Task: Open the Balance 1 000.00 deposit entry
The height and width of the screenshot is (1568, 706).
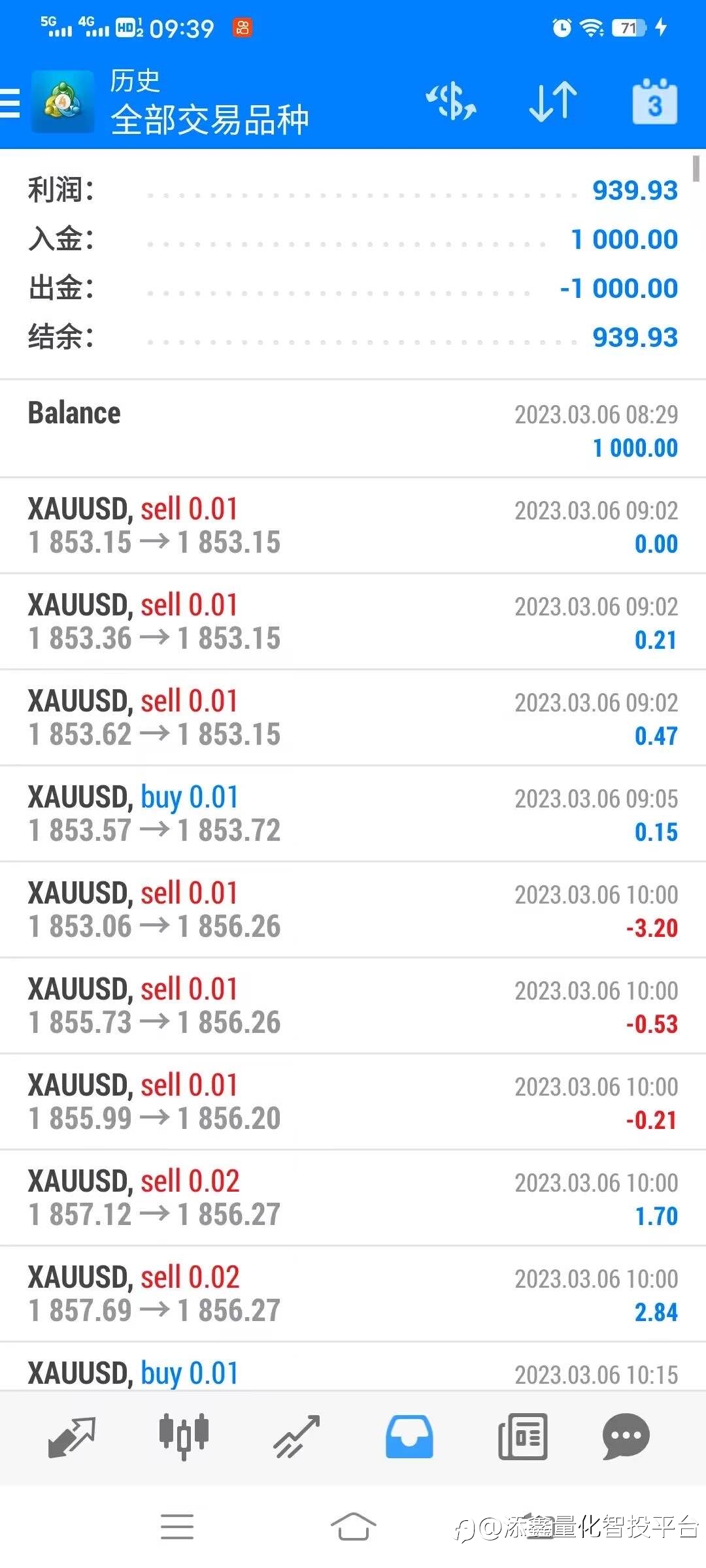Action: point(353,429)
